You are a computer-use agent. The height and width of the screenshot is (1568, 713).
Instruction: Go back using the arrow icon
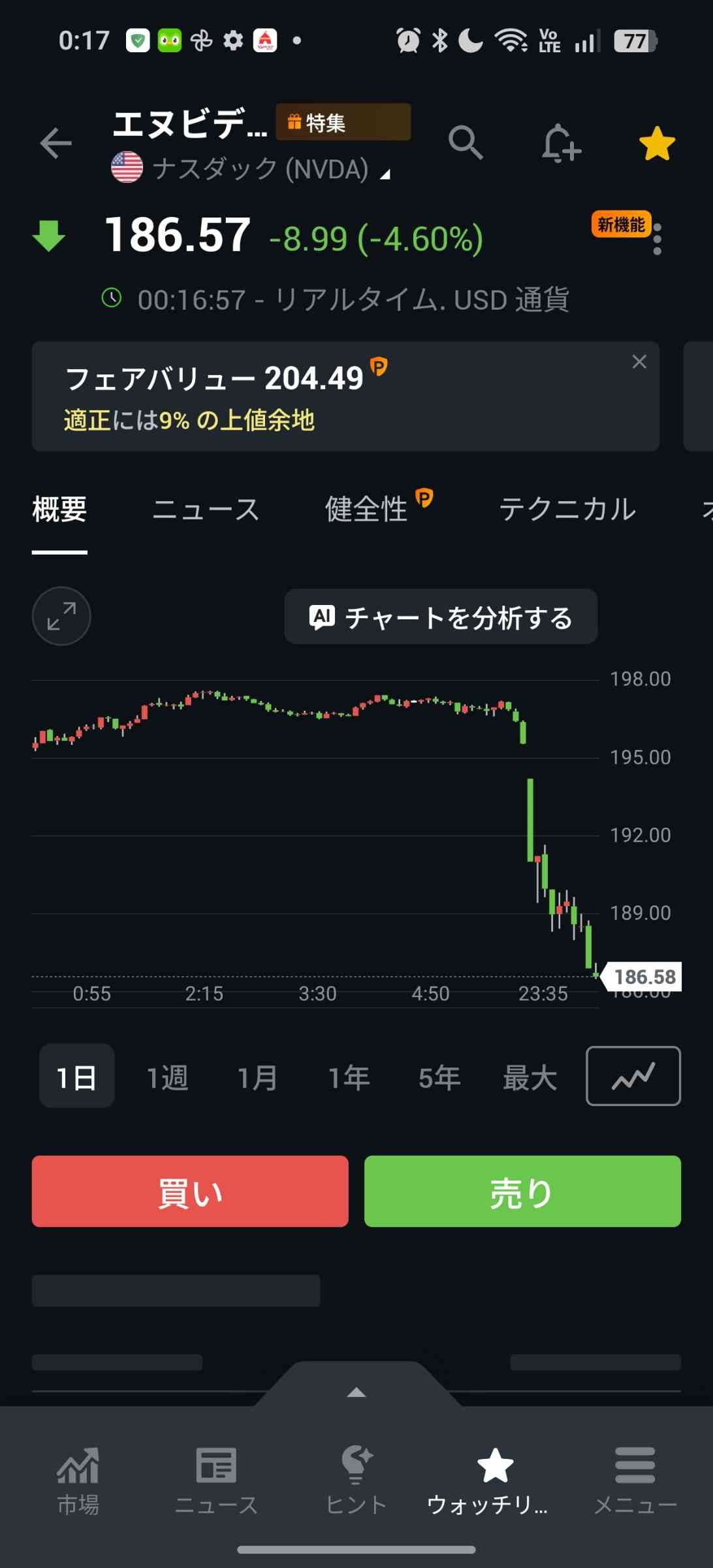pyautogui.click(x=56, y=143)
